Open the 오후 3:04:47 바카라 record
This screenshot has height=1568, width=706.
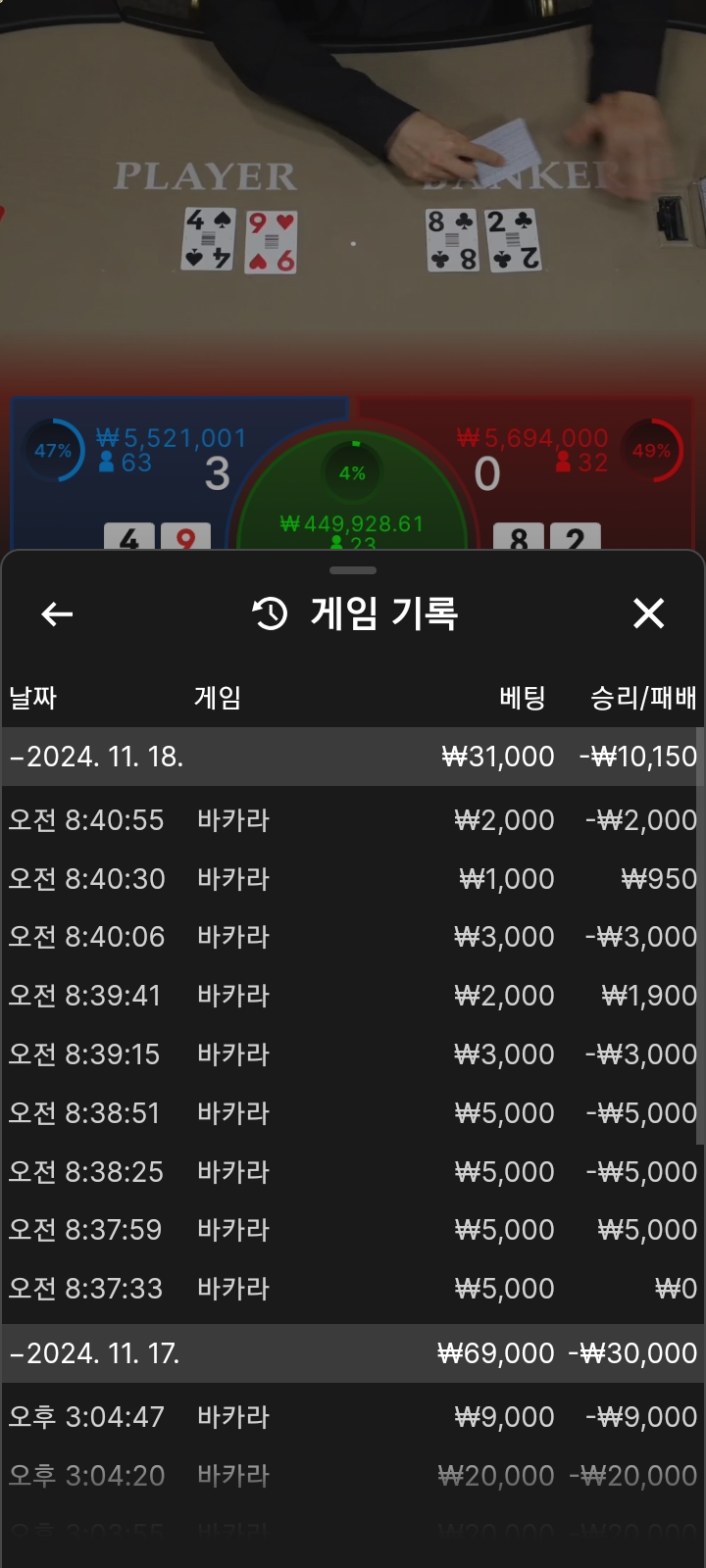[351, 1417]
